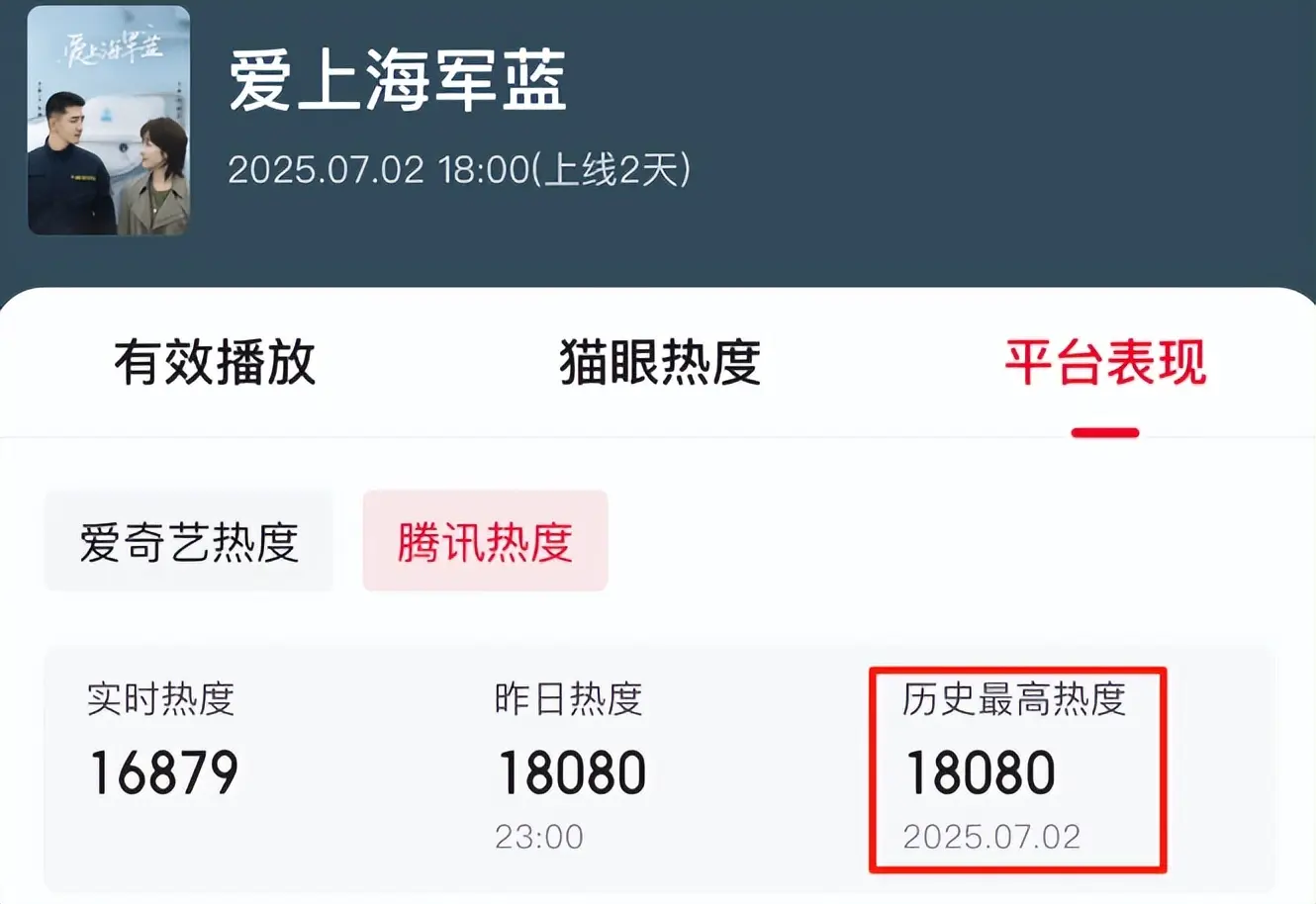The width and height of the screenshot is (1316, 904).
Task: Select the 腾讯热度 chip
Action: pos(485,542)
